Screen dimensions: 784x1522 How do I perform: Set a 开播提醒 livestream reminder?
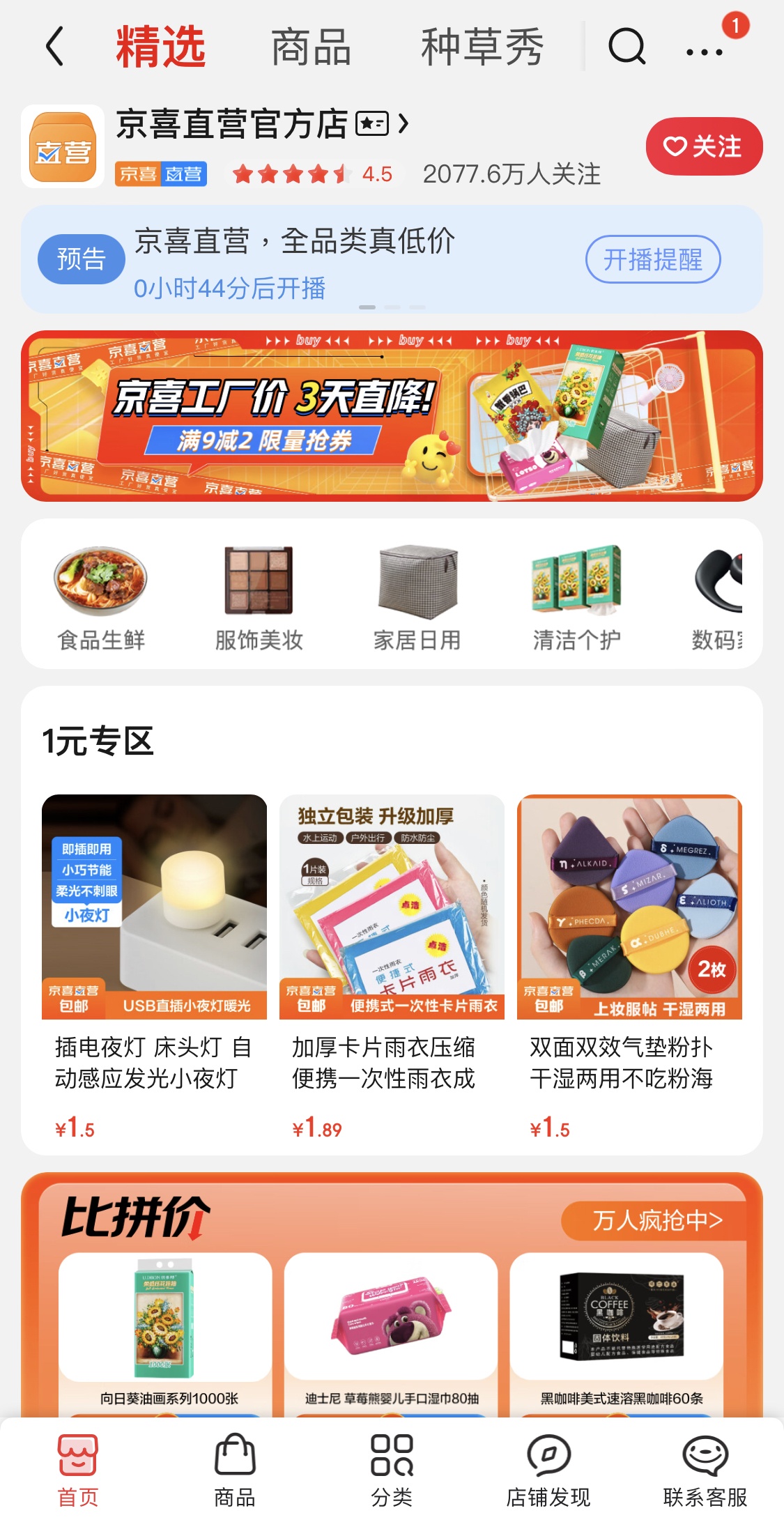click(x=653, y=259)
